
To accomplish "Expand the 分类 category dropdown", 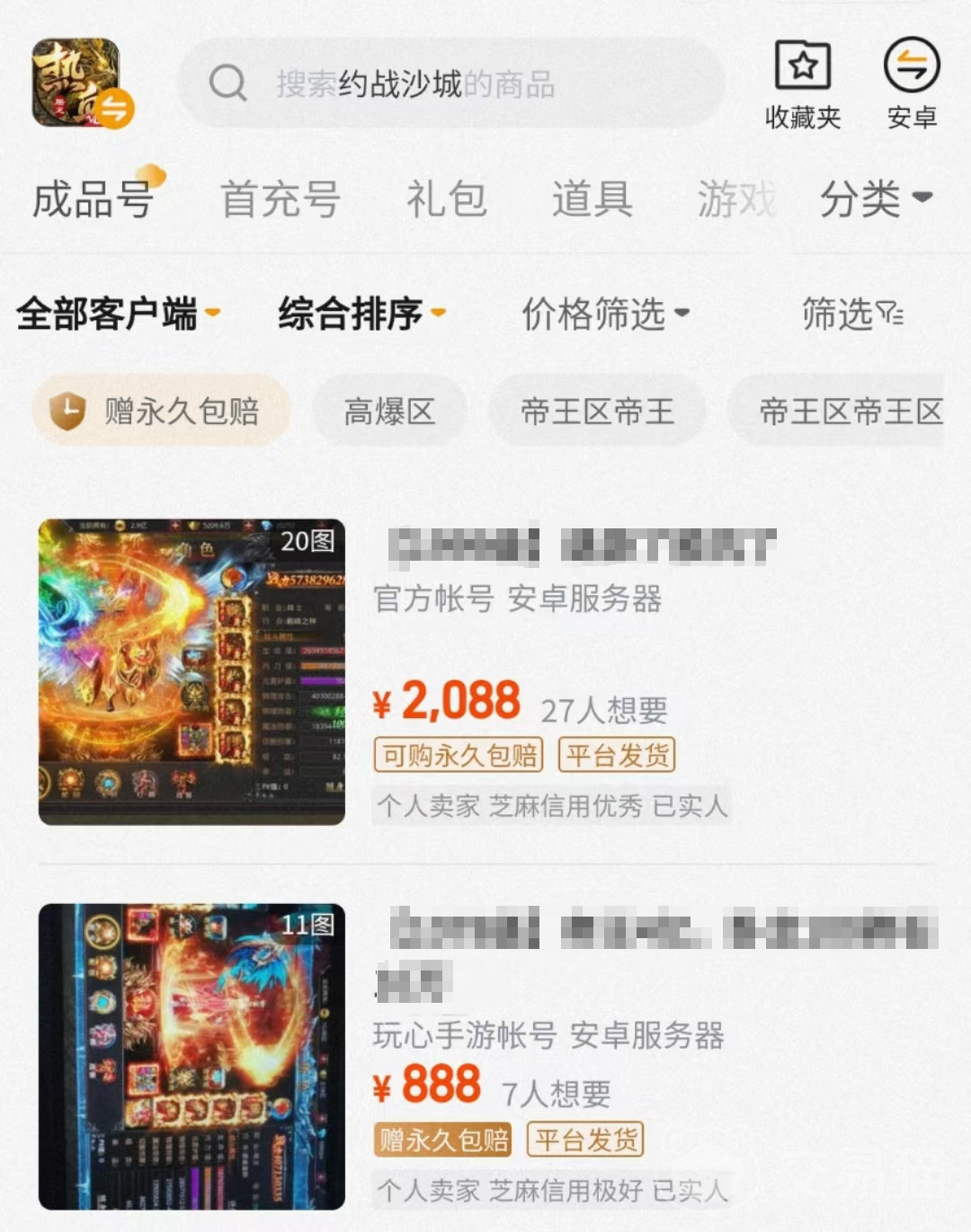I will [875, 199].
